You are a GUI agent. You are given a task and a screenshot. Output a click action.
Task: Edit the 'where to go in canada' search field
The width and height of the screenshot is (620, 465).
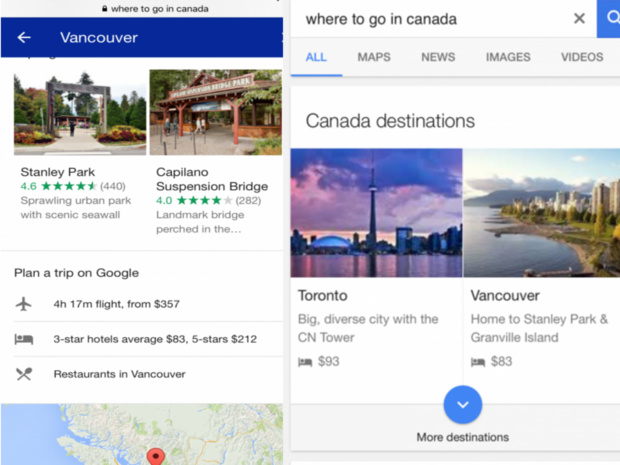[x=430, y=18]
